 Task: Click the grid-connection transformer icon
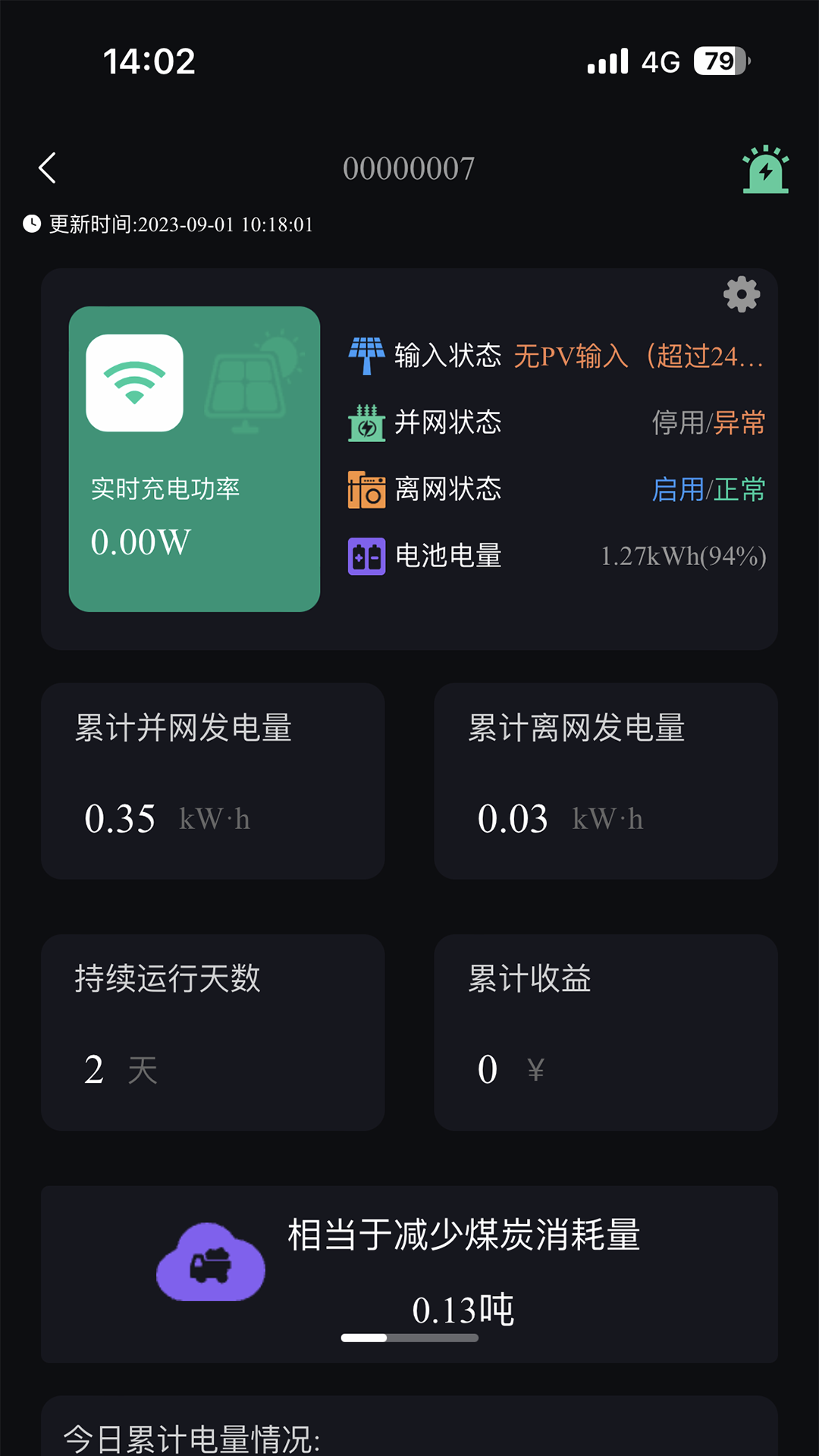pyautogui.click(x=366, y=423)
